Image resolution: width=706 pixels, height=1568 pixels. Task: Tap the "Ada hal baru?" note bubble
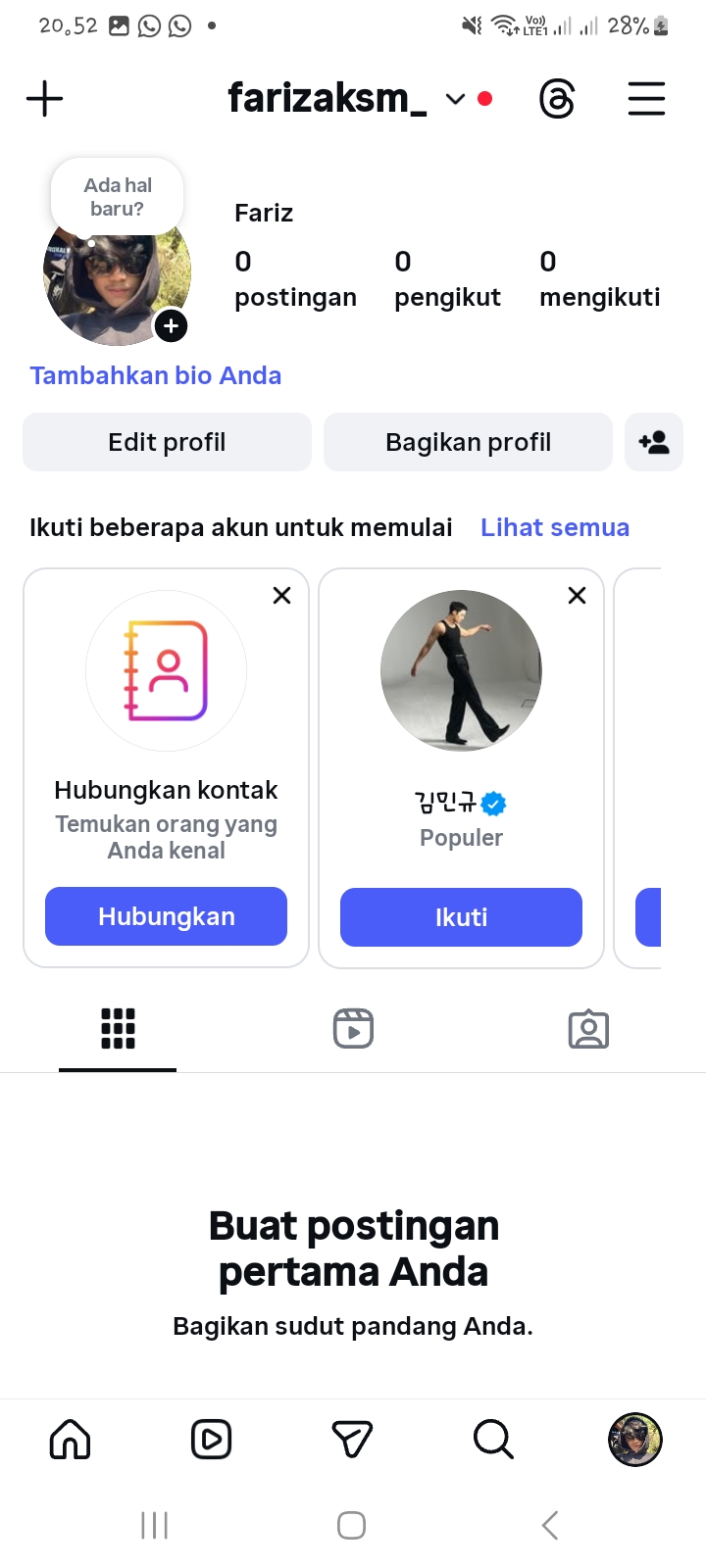point(118,197)
